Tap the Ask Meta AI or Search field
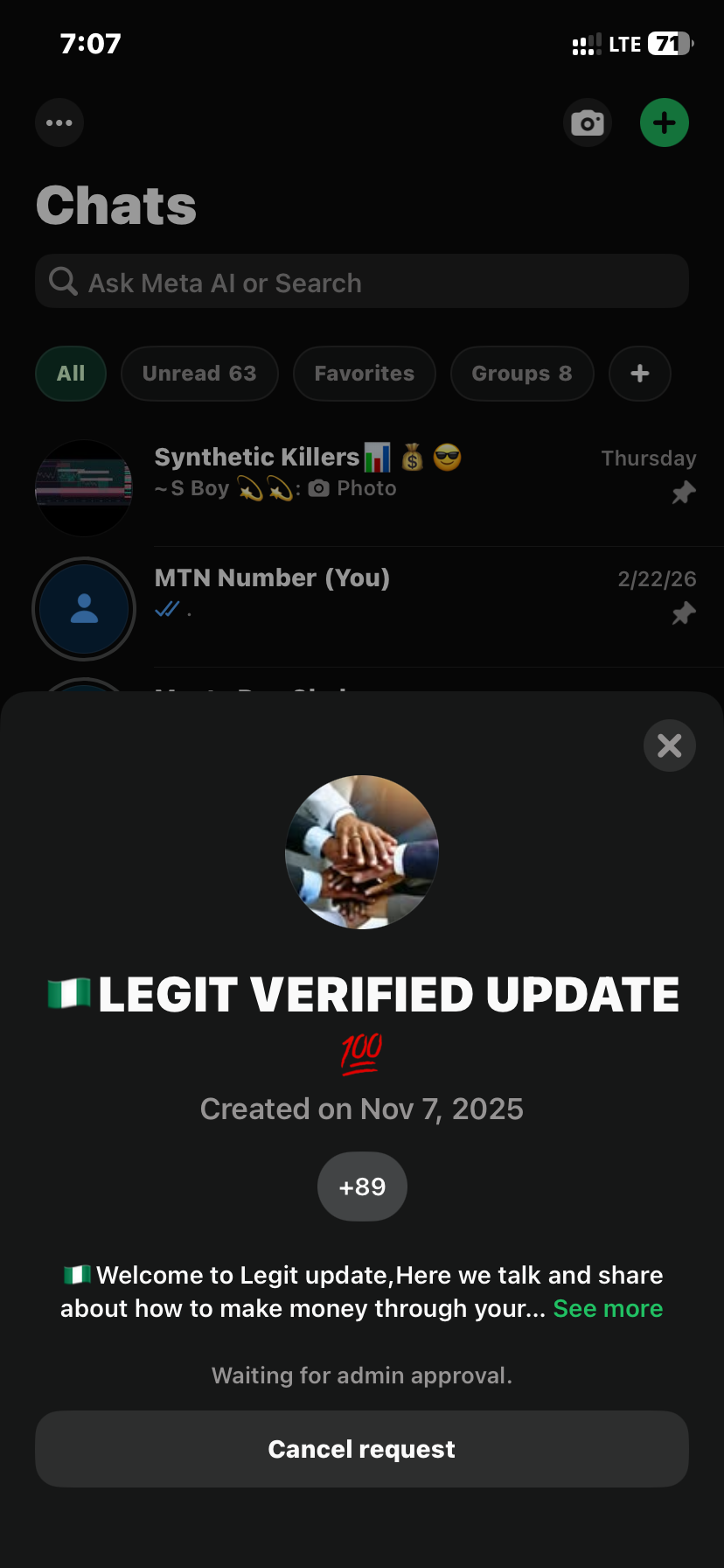 [361, 282]
